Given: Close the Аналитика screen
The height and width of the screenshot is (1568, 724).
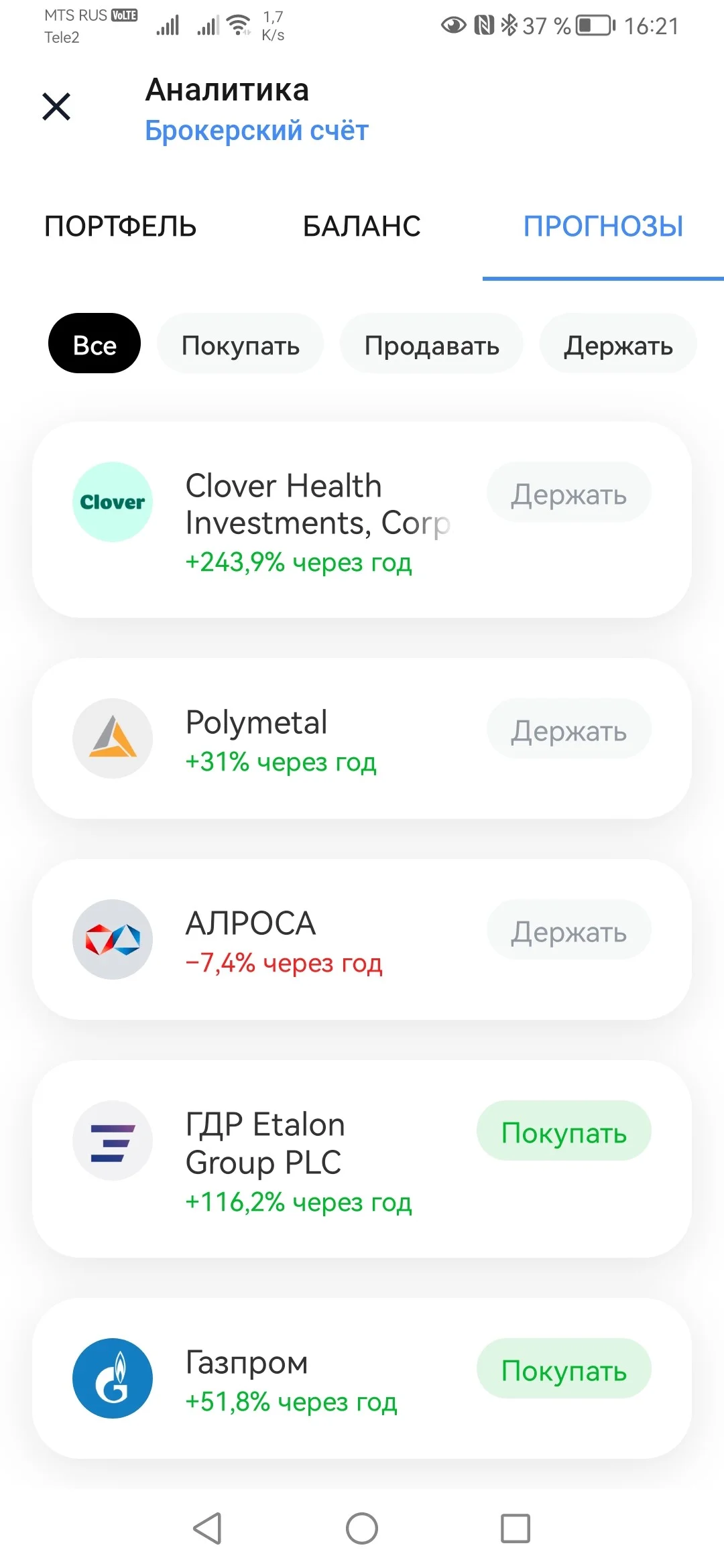Looking at the screenshot, I should click(x=56, y=107).
